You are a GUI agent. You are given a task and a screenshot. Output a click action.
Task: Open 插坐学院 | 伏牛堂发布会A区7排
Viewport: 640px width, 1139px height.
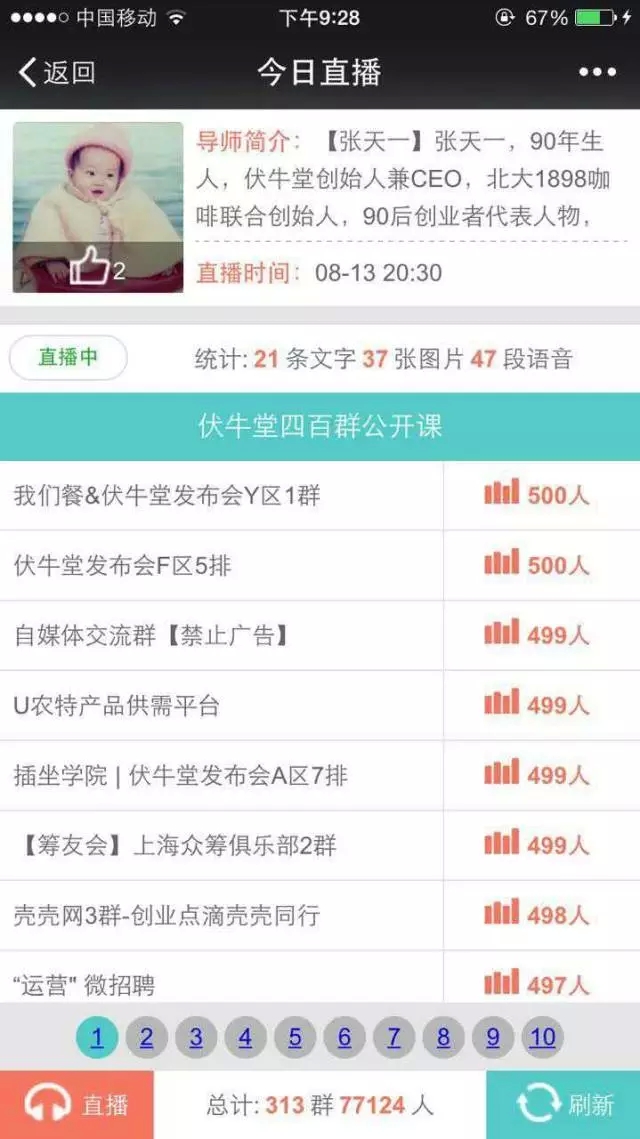tap(220, 775)
